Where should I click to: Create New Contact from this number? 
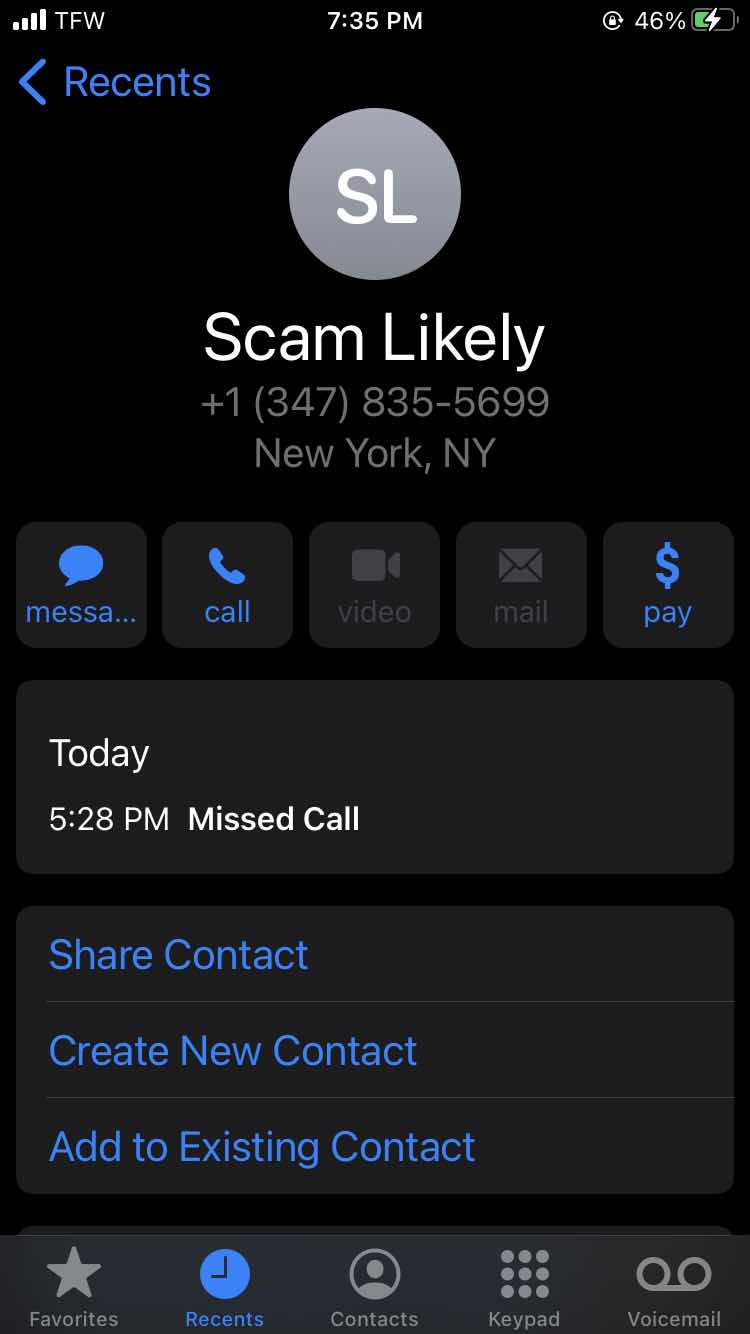(233, 1051)
